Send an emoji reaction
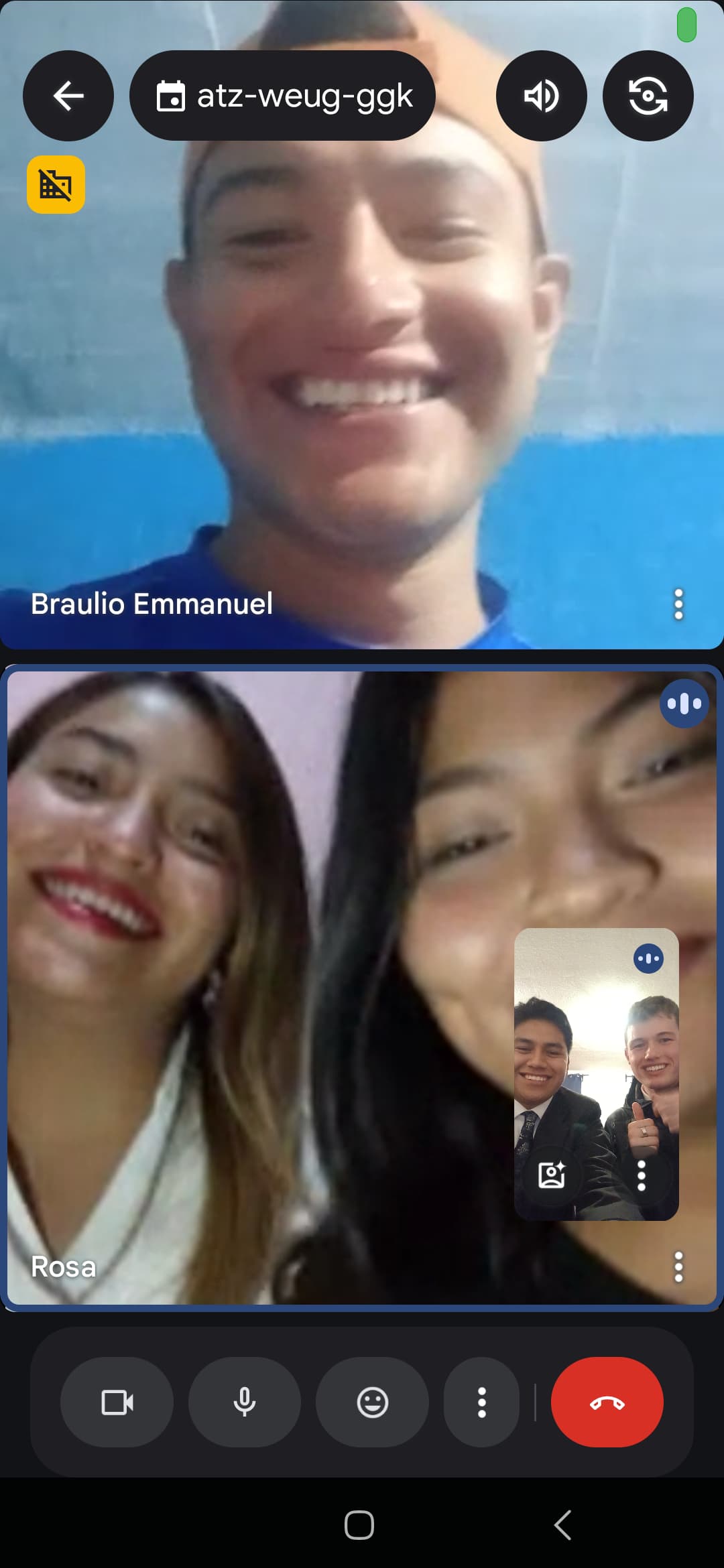Viewport: 724px width, 1568px height. [x=372, y=1402]
